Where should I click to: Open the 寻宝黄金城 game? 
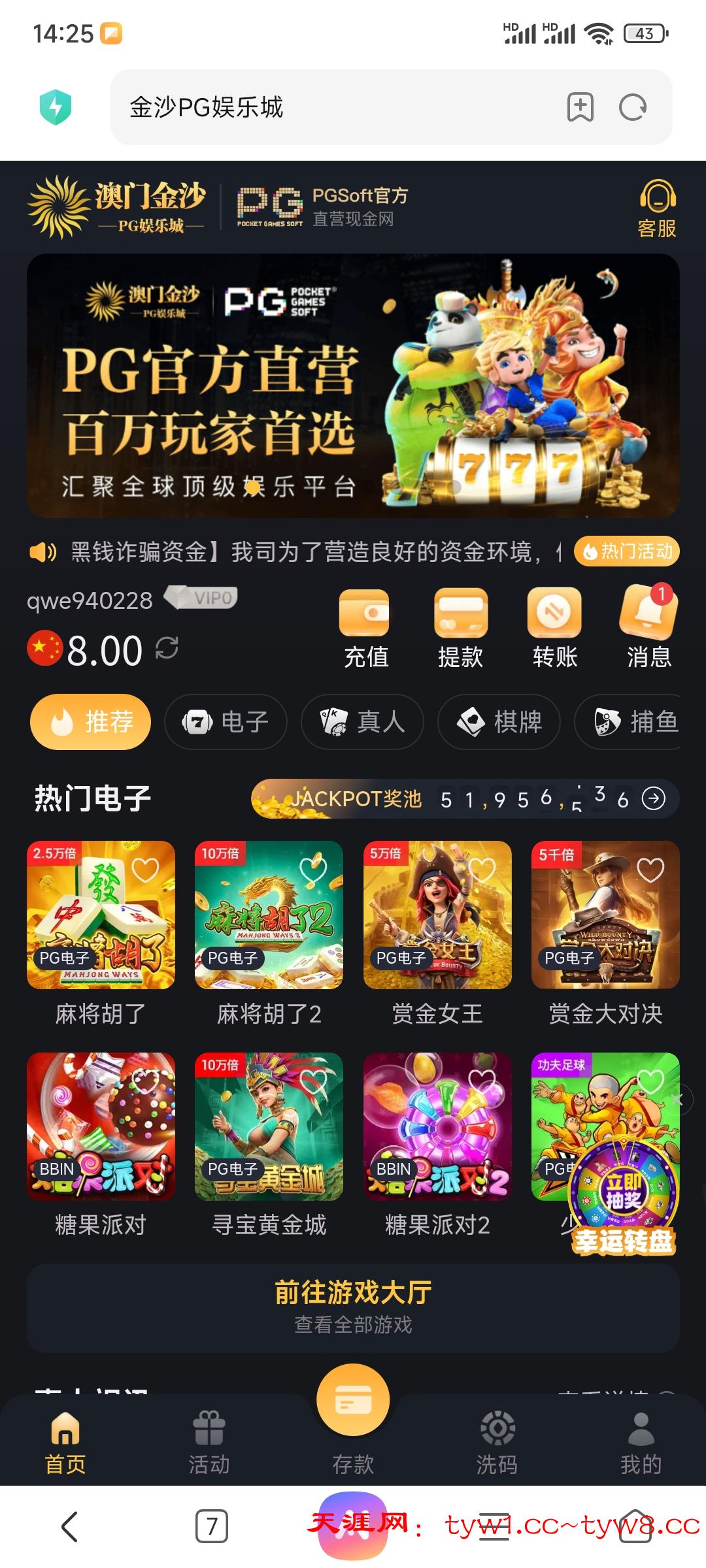click(x=269, y=1126)
